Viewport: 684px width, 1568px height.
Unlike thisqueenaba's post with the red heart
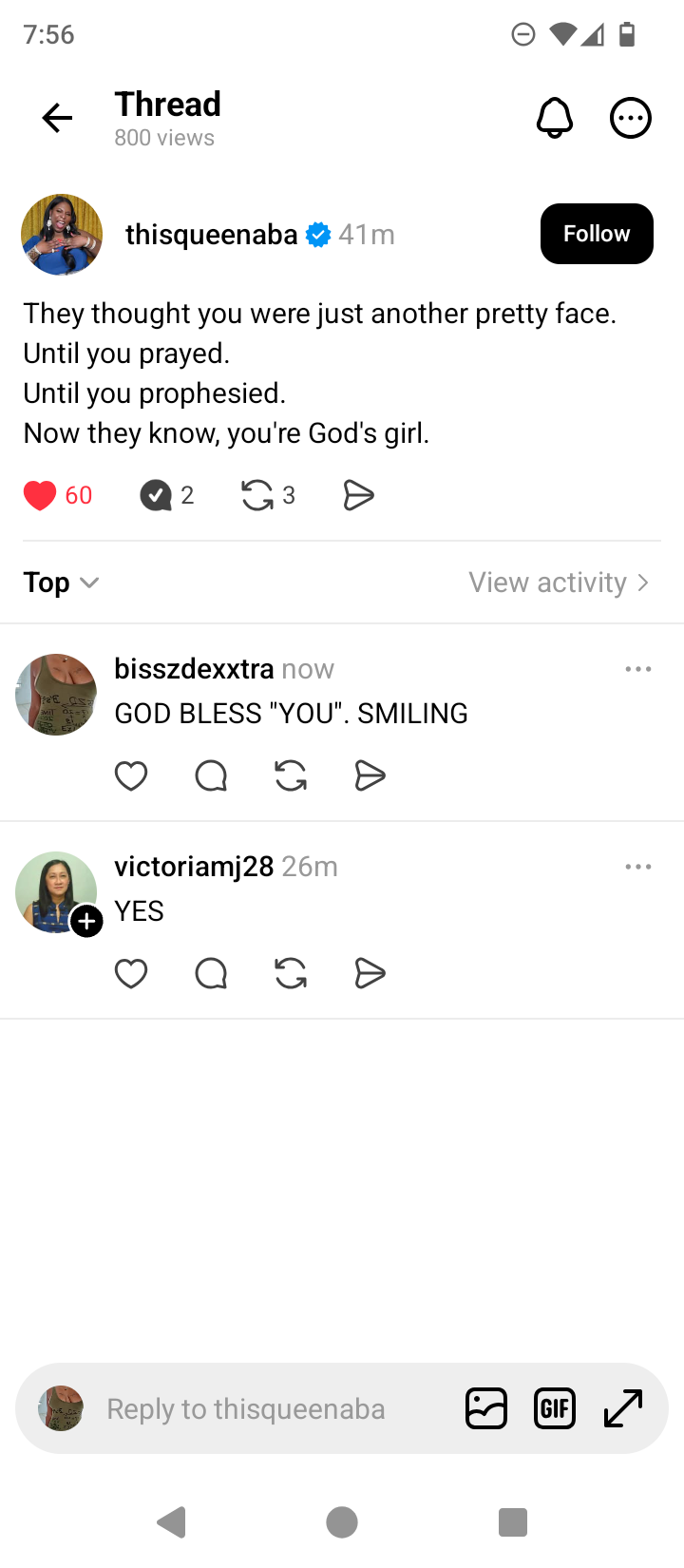(x=40, y=495)
